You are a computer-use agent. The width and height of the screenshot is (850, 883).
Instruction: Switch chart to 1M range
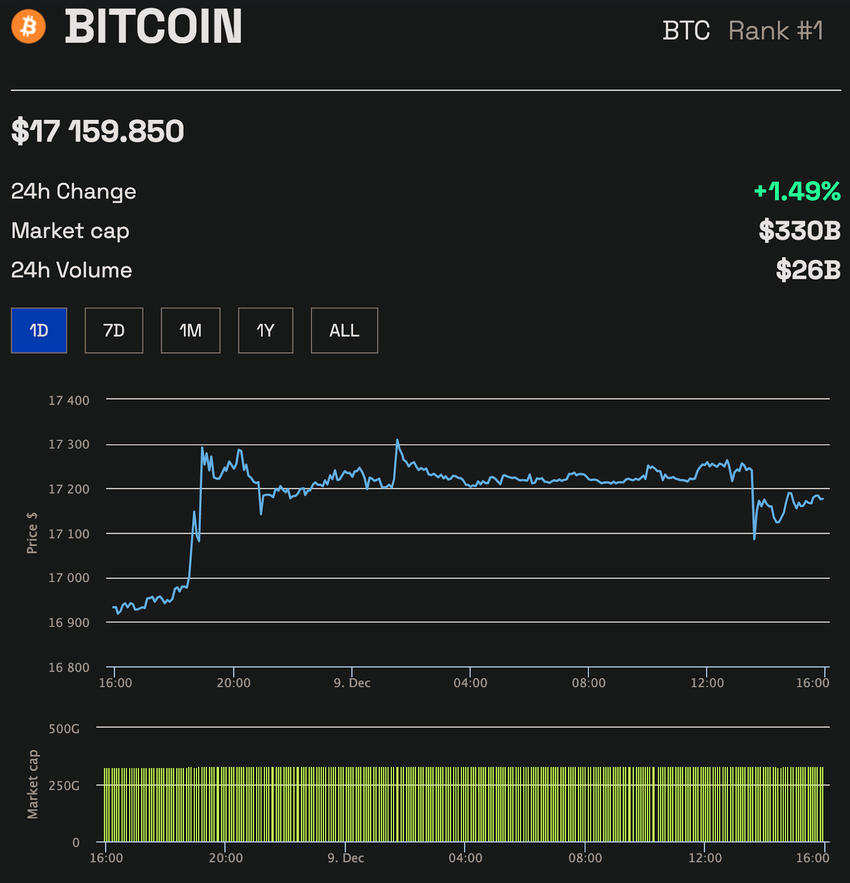pyautogui.click(x=190, y=330)
